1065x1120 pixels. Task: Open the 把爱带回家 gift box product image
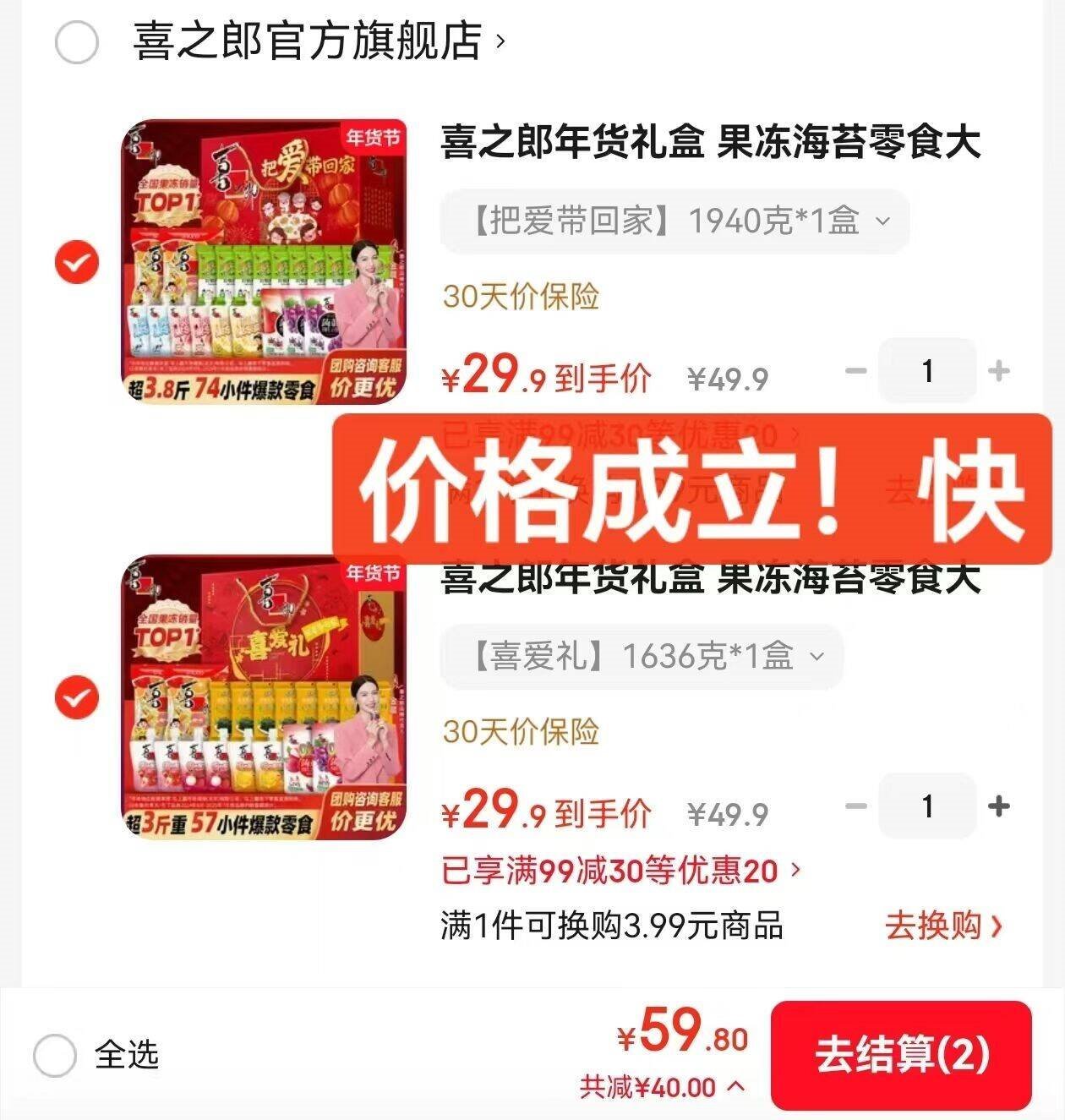[x=264, y=261]
